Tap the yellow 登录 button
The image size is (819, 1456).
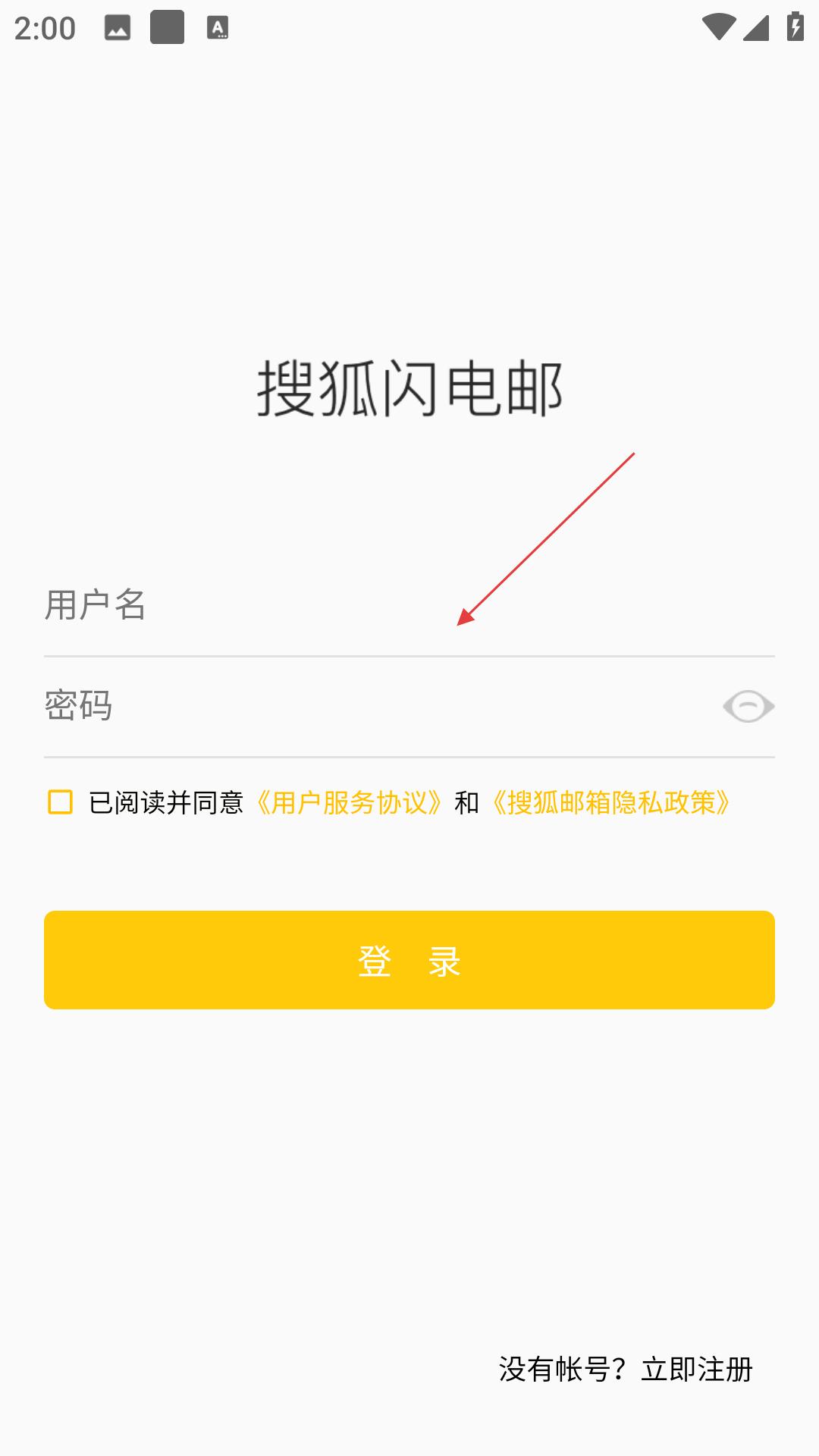pos(409,960)
